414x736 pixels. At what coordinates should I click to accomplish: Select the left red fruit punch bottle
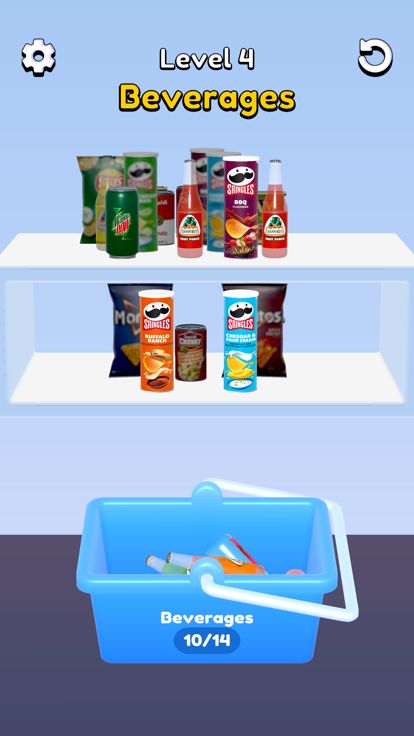pos(190,208)
